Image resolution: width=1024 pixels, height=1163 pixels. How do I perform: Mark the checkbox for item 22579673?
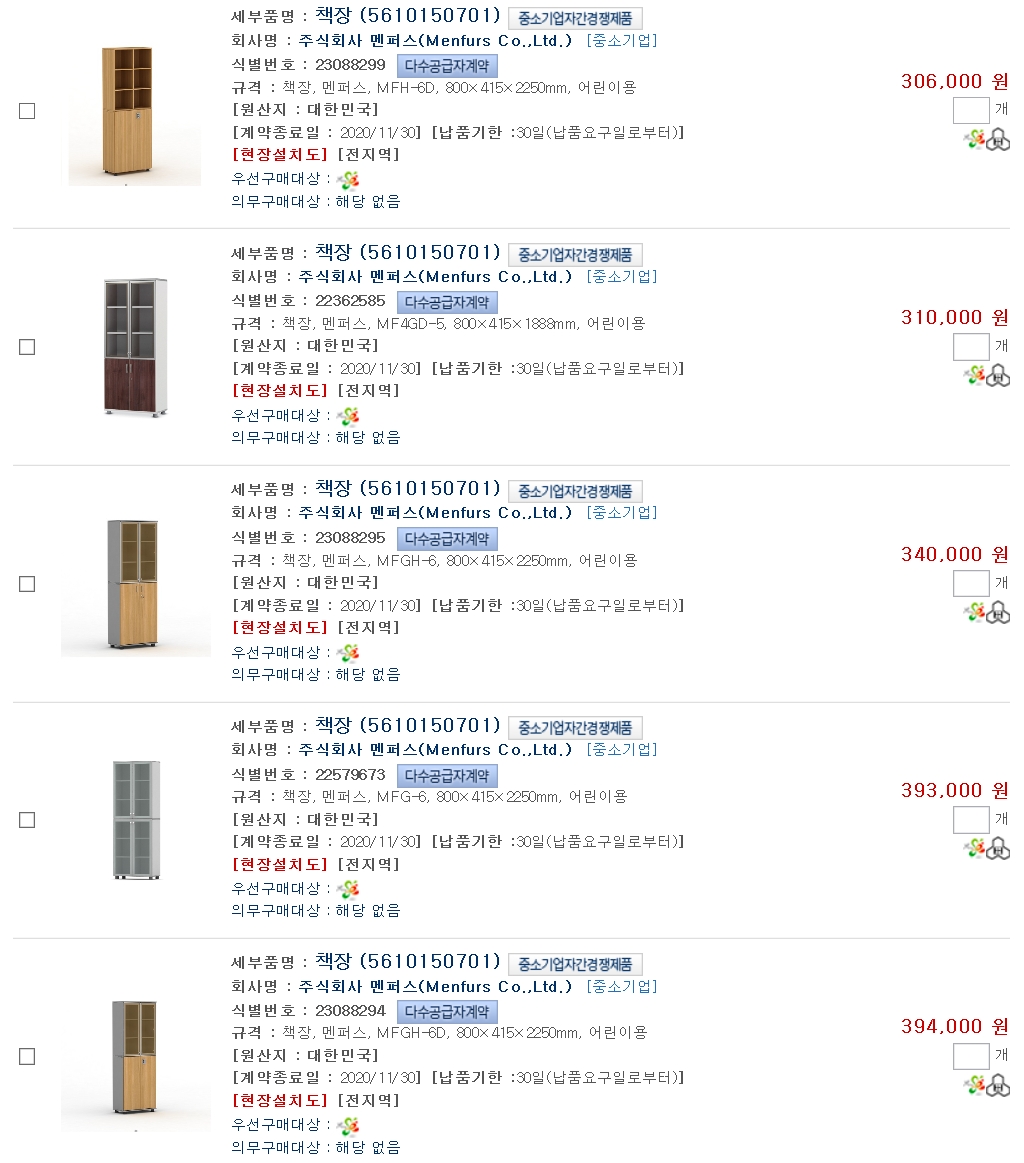pos(27,820)
